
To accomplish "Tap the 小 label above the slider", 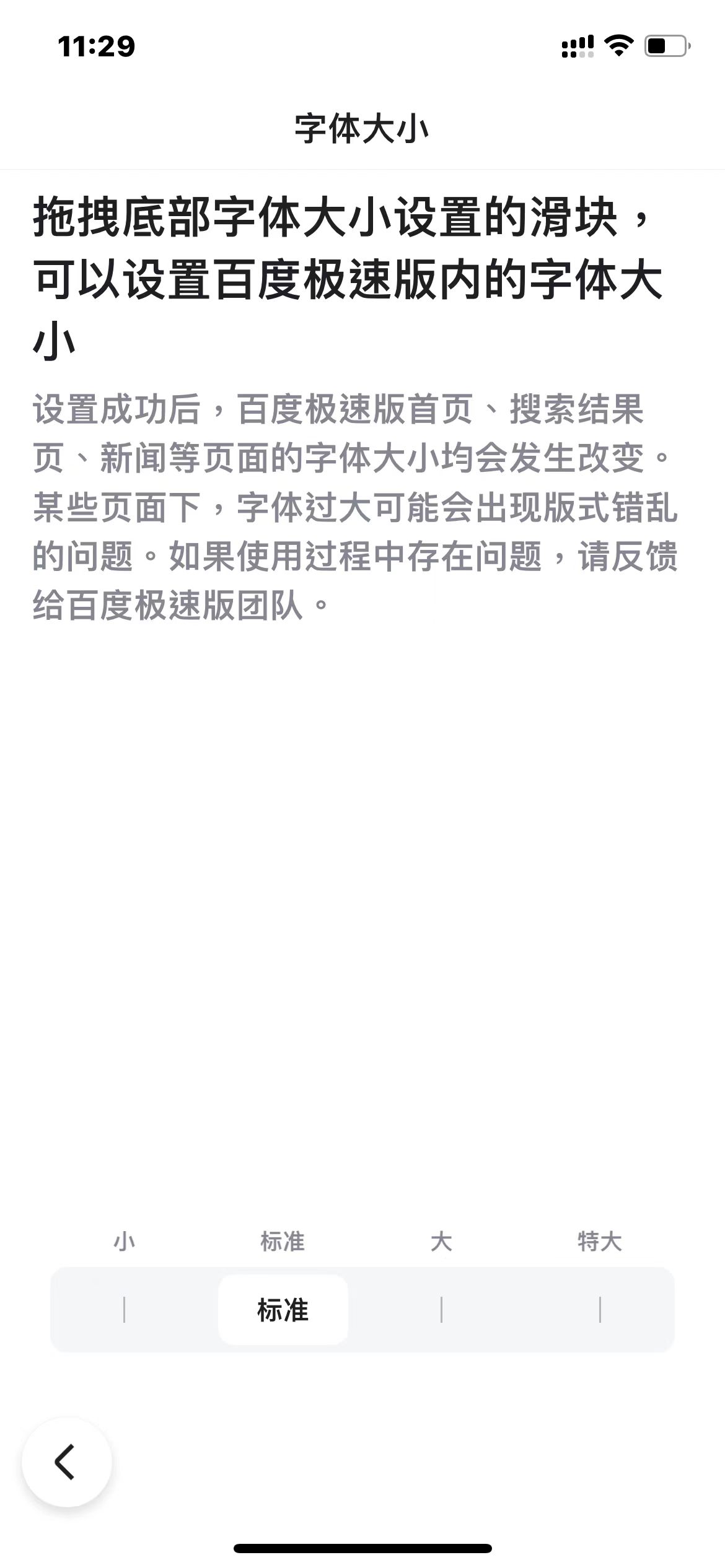I will (x=124, y=1242).
